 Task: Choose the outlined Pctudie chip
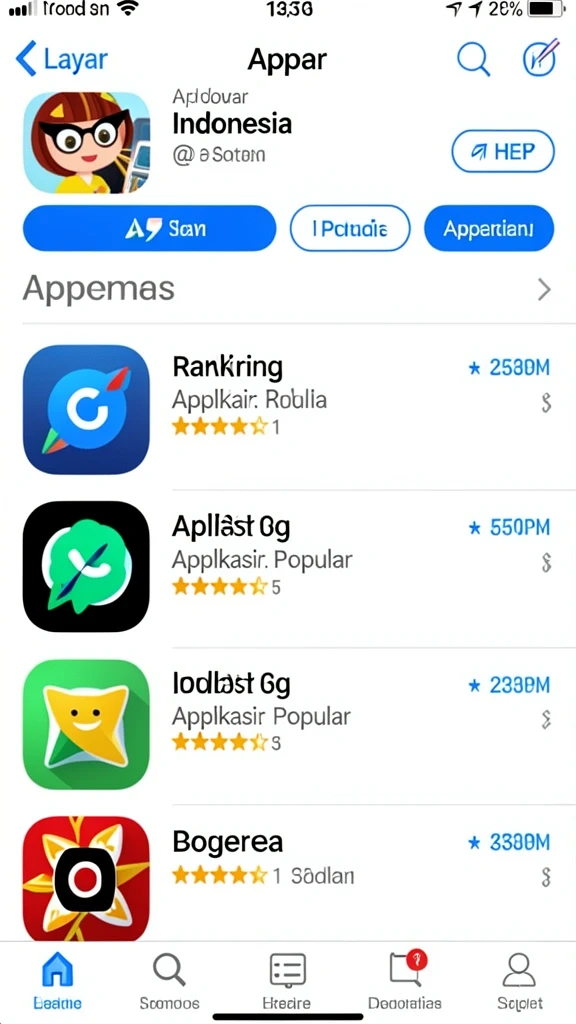(350, 229)
